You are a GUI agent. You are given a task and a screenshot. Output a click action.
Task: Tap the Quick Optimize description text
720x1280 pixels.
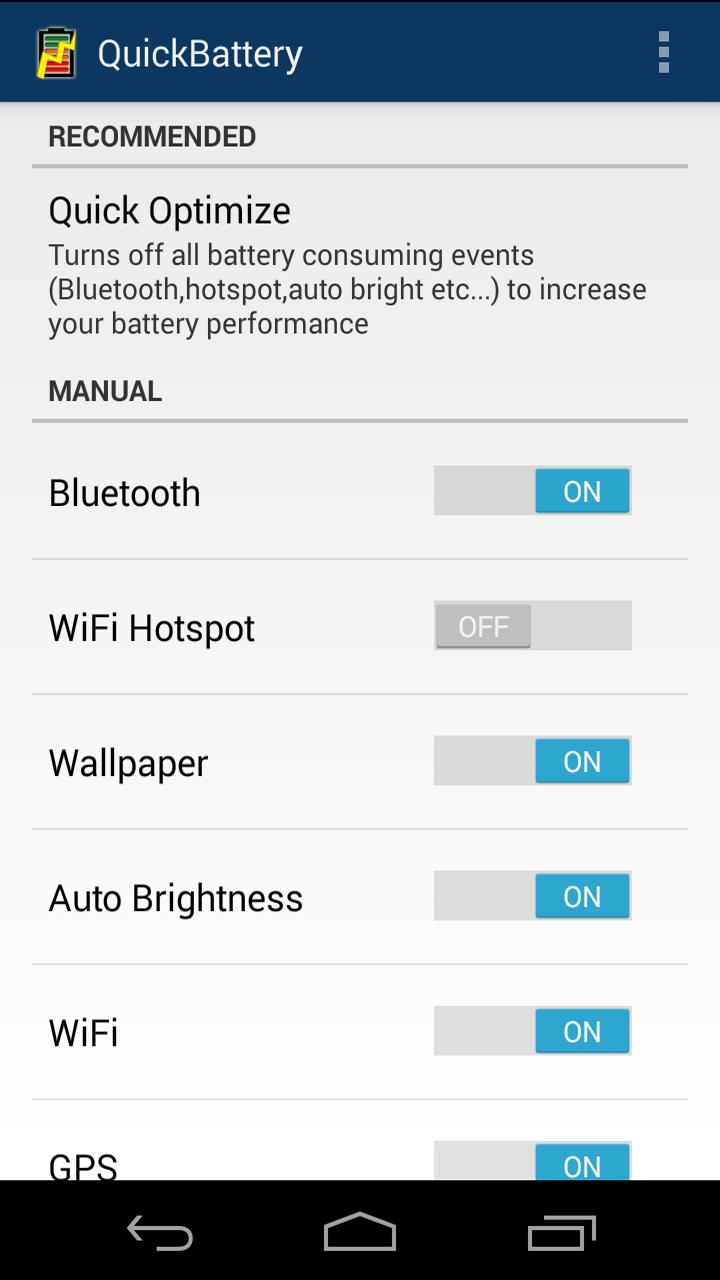(347, 289)
